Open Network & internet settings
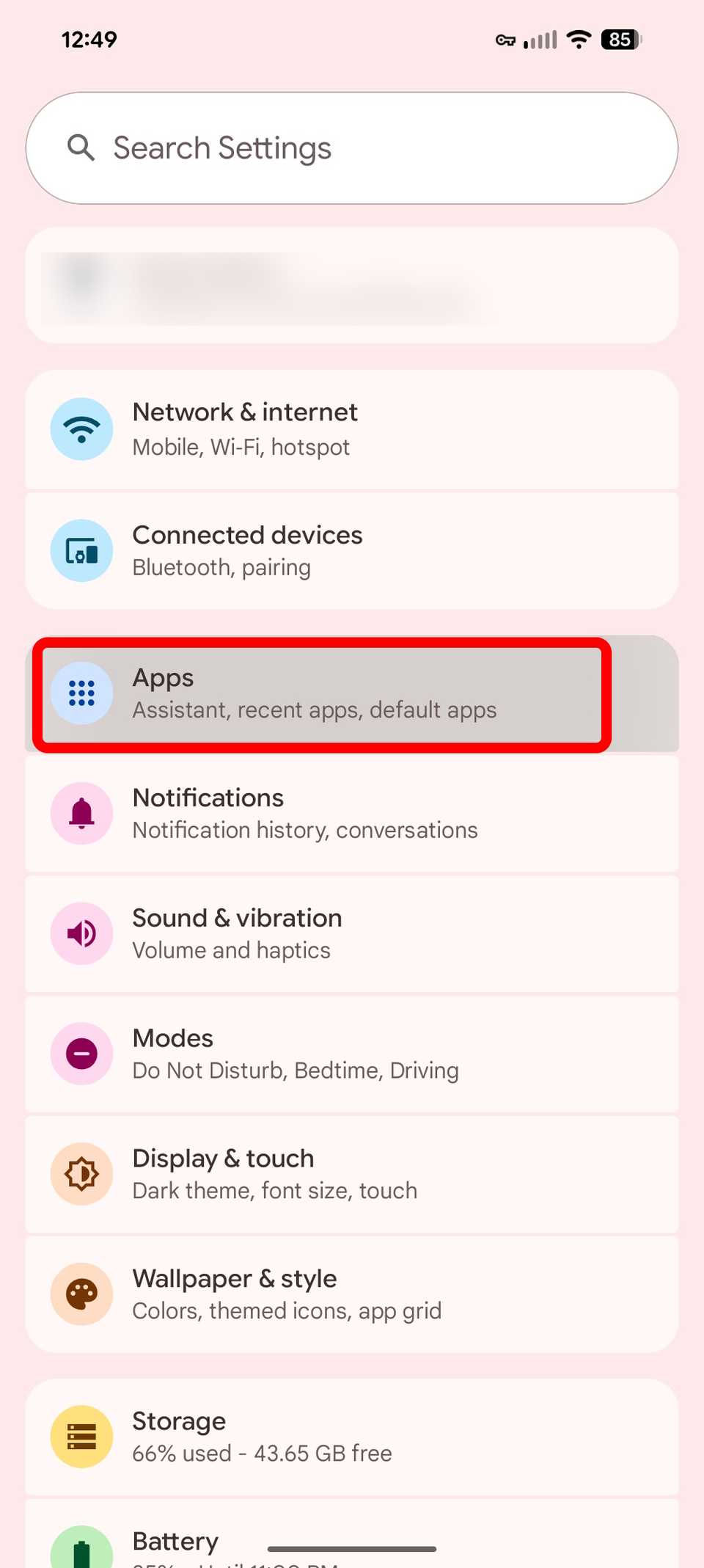 click(352, 429)
